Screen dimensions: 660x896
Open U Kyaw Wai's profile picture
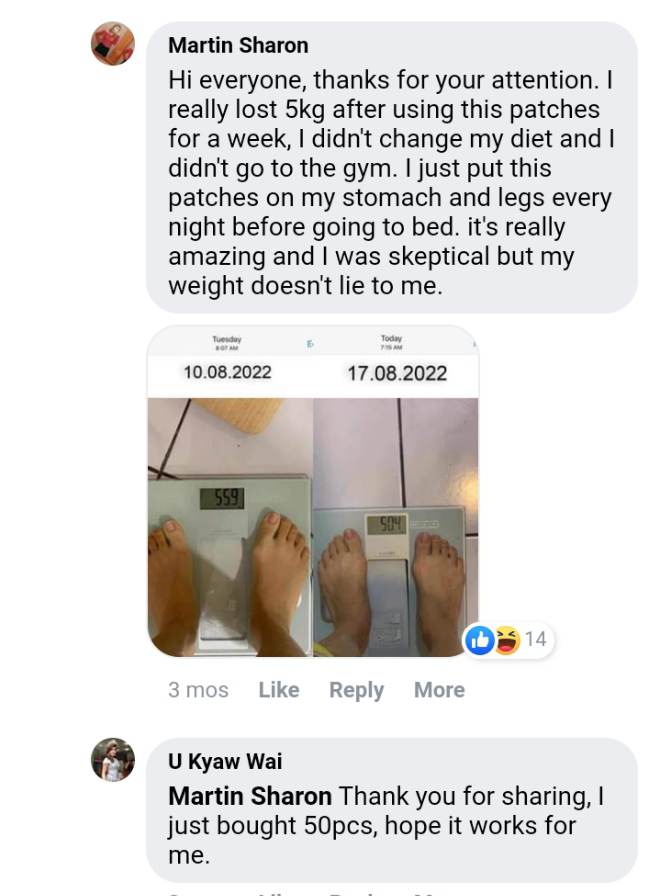coord(113,760)
